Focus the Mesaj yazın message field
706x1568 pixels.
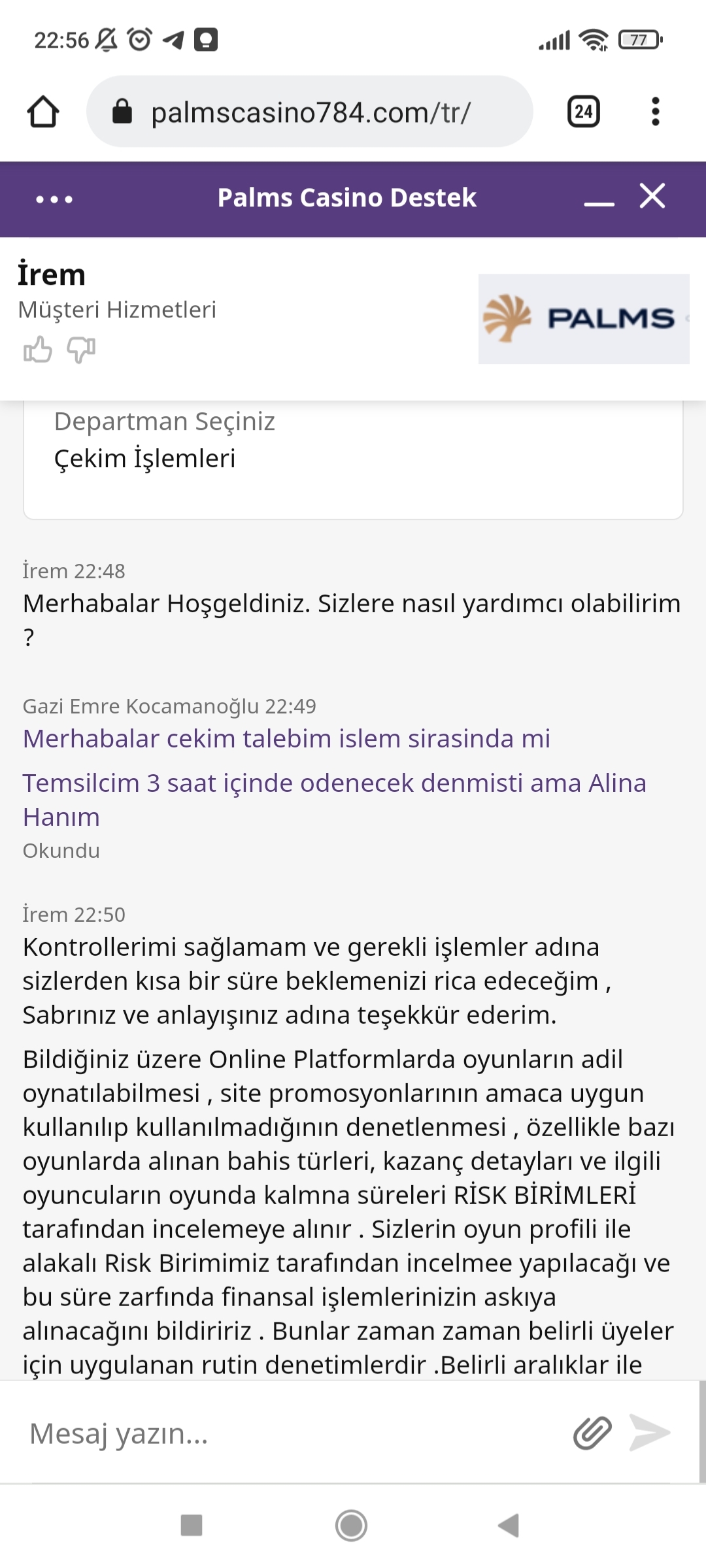click(294, 1433)
